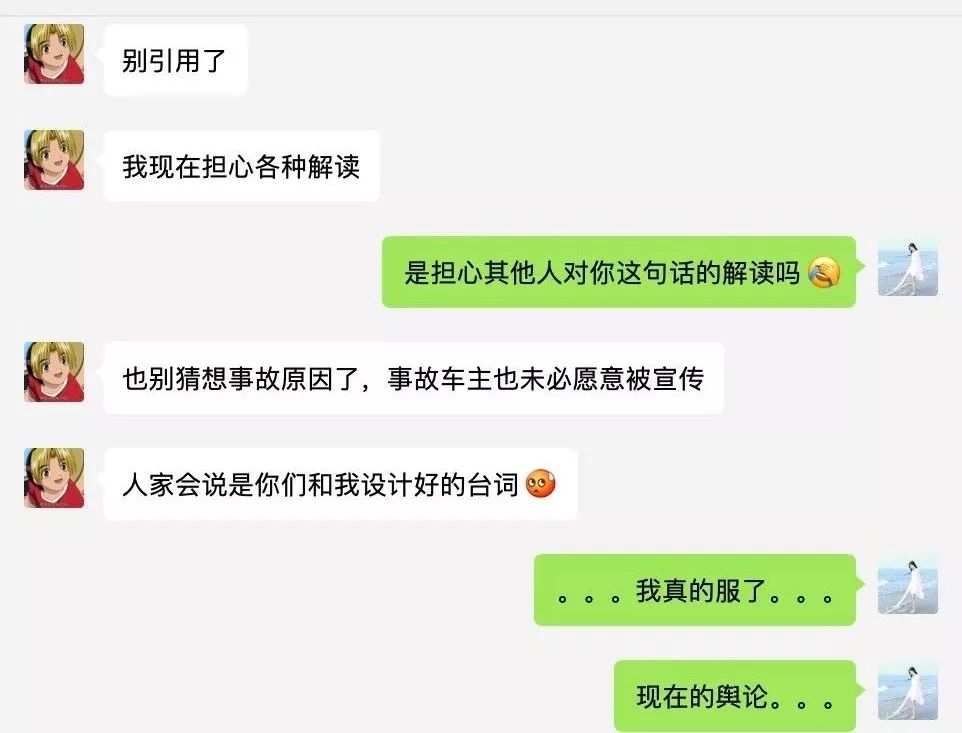This screenshot has width=962, height=733.
Task: View profile from avatar by '也别猜想事故原因了'
Action: [x=54, y=372]
